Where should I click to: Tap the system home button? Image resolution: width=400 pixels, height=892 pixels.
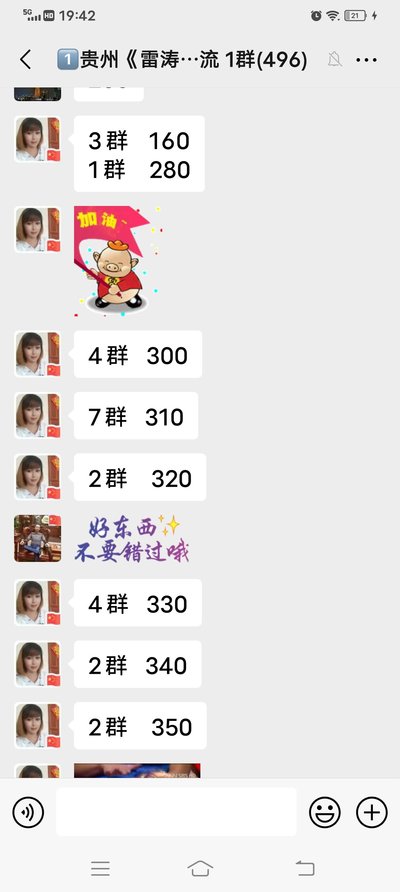point(200,868)
